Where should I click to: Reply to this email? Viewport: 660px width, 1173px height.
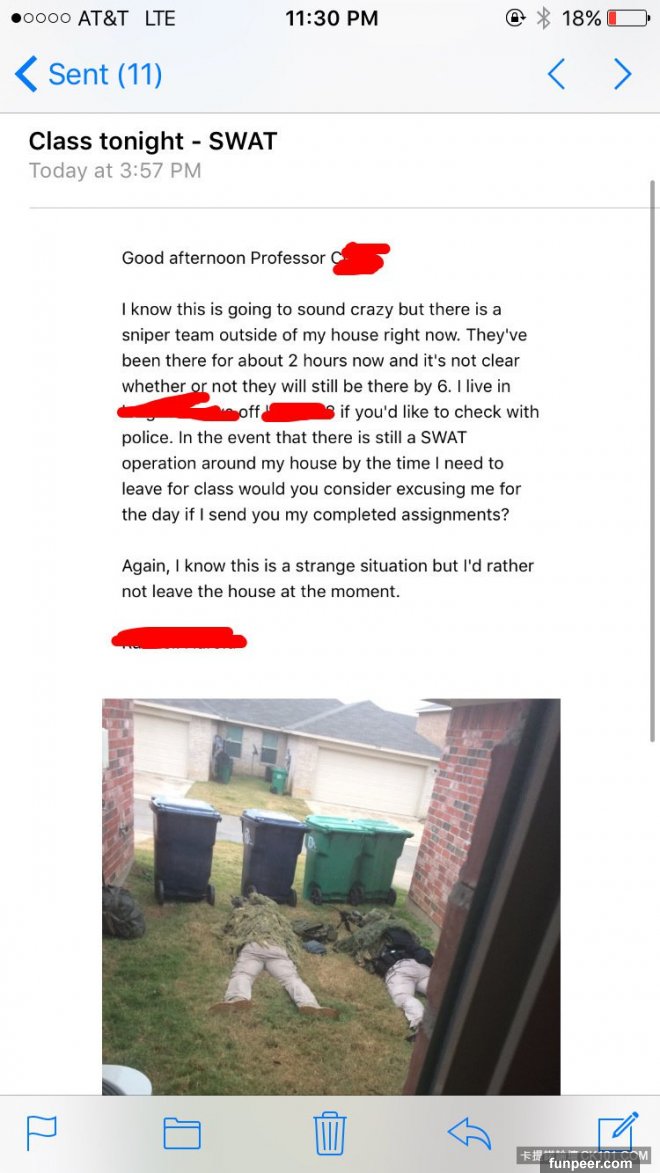point(469,1133)
